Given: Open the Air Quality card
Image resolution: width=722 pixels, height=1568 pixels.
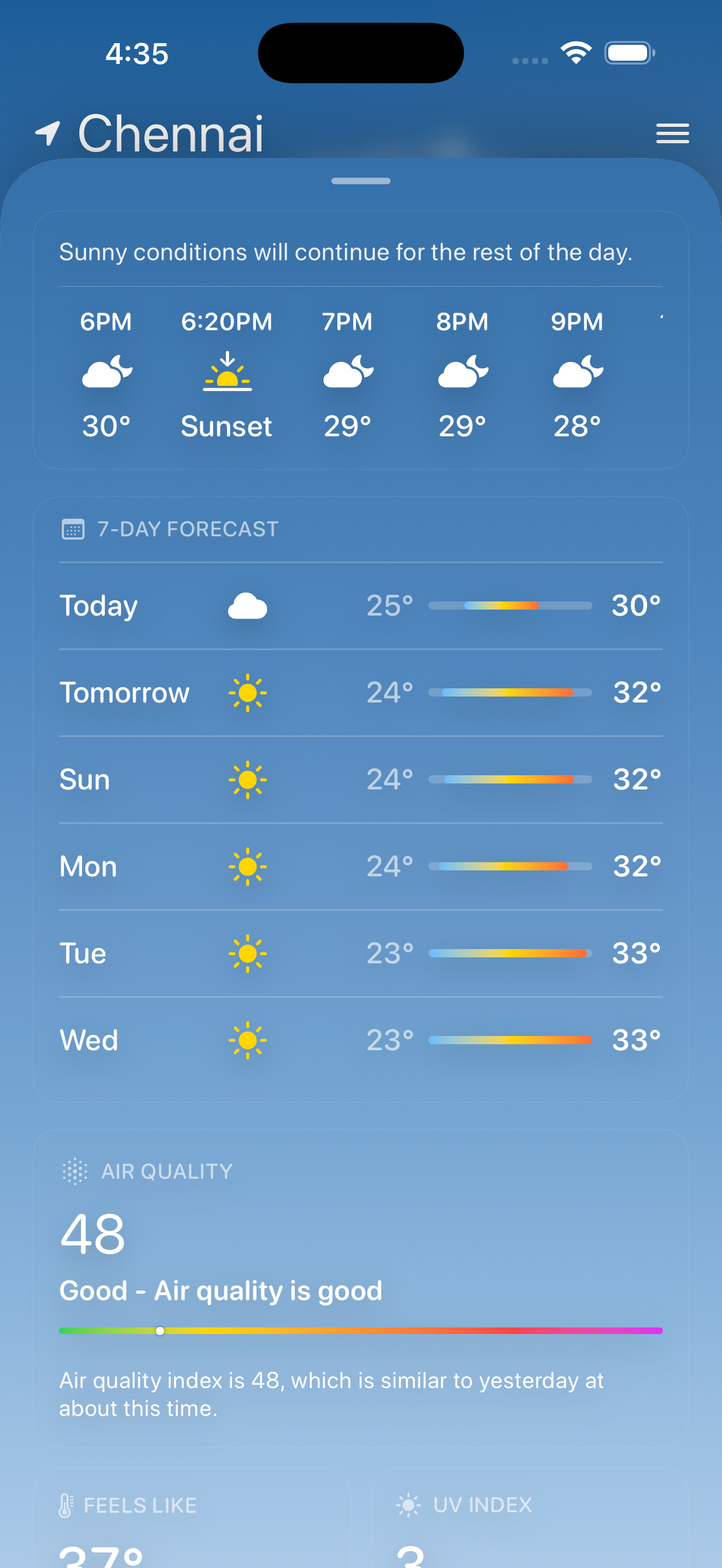Looking at the screenshot, I should (x=360, y=1288).
